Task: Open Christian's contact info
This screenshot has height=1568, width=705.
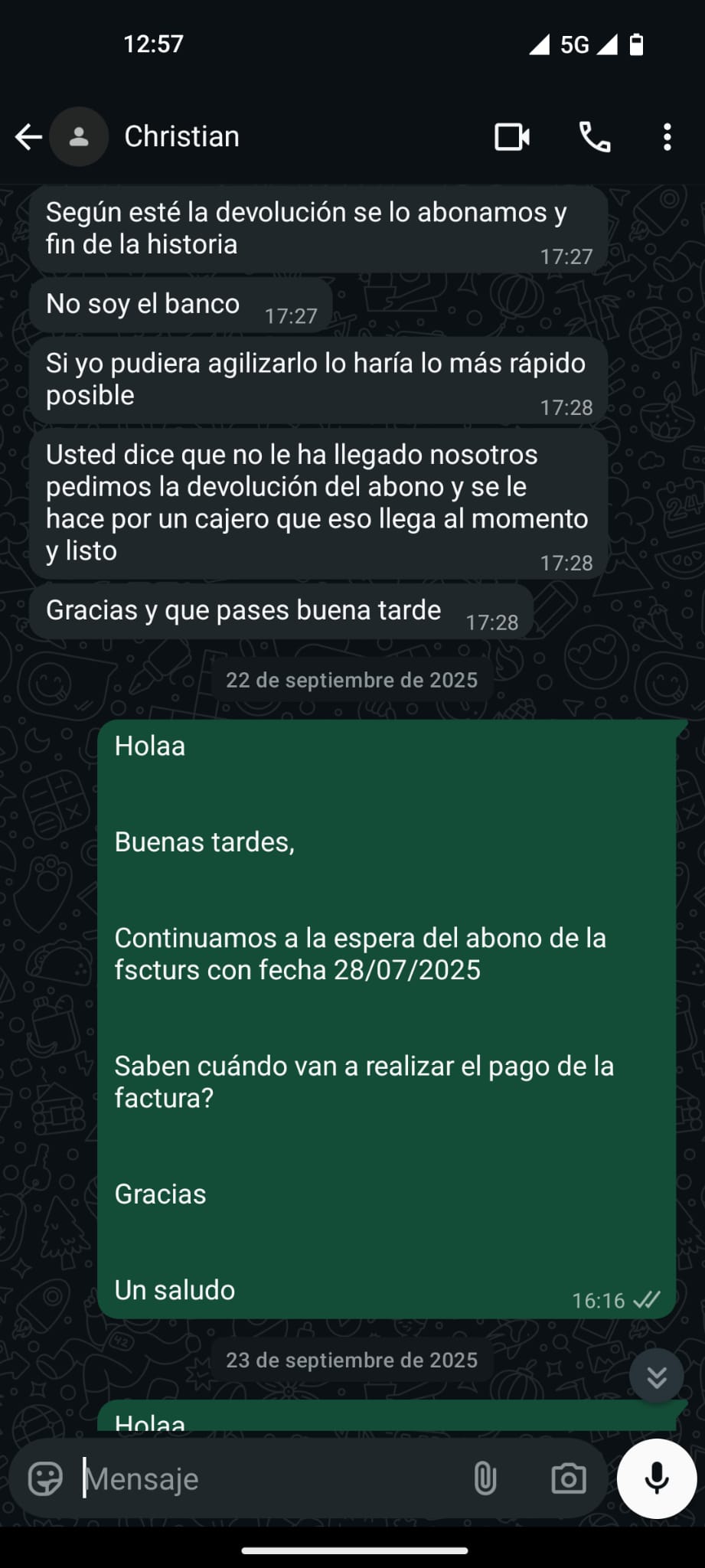Action: tap(182, 137)
